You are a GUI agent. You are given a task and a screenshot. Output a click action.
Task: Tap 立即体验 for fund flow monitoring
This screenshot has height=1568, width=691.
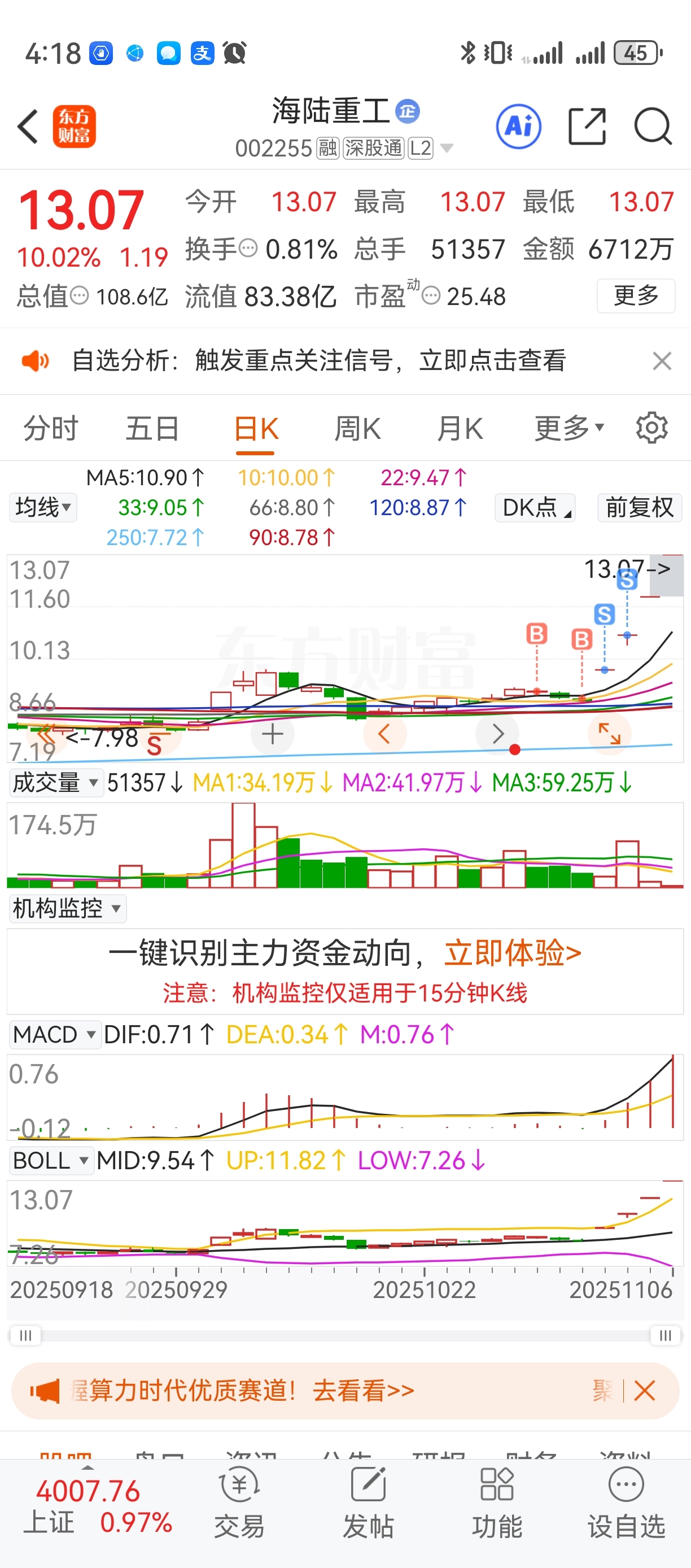coord(512,953)
